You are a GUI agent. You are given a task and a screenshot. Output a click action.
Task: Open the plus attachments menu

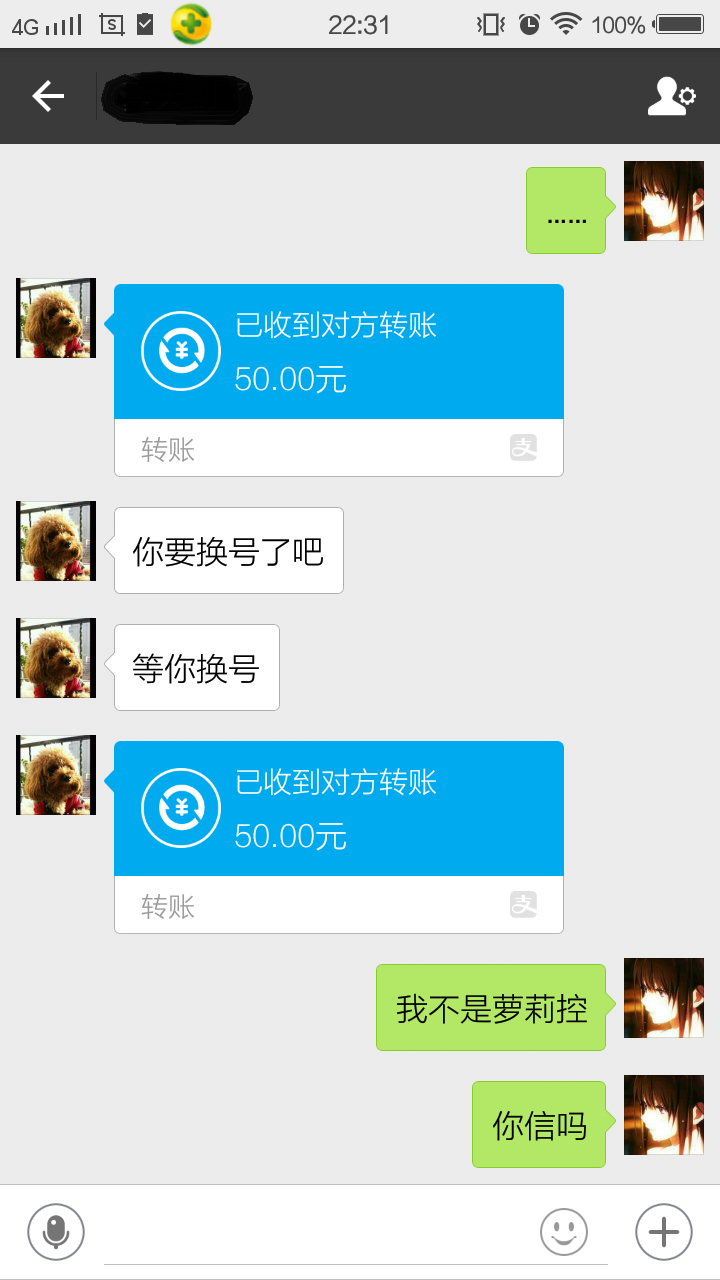click(x=664, y=1231)
